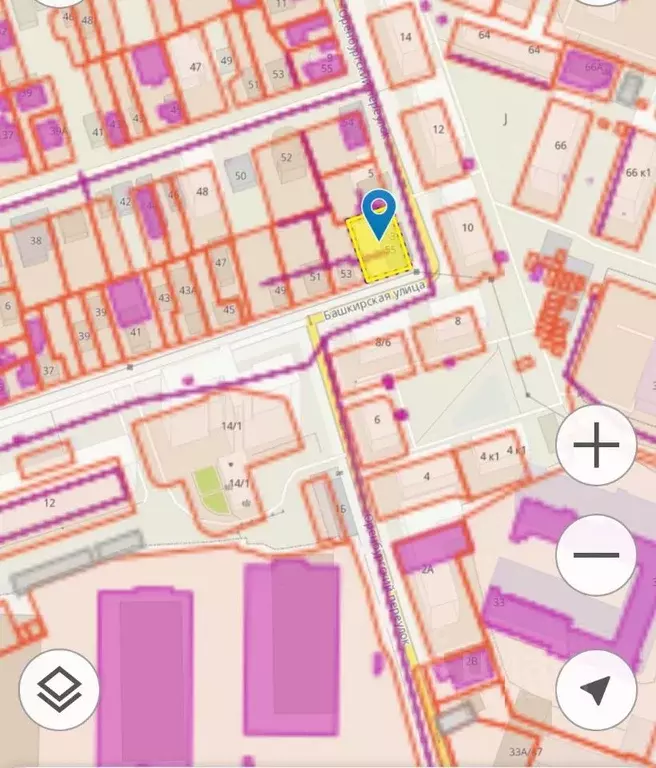656x768 pixels.
Task: Center map on my location
Action: tap(596, 688)
